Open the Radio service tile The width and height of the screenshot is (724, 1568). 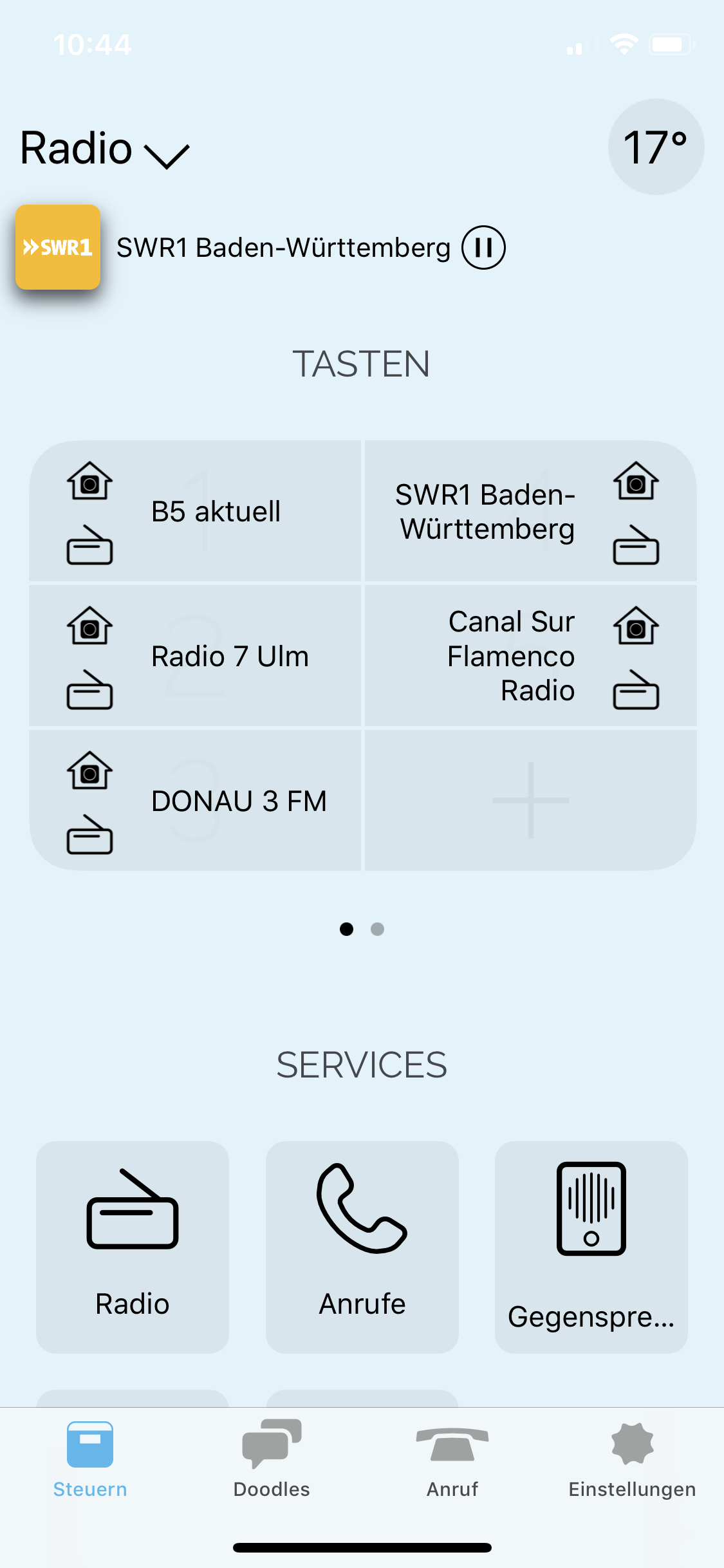tap(133, 1246)
